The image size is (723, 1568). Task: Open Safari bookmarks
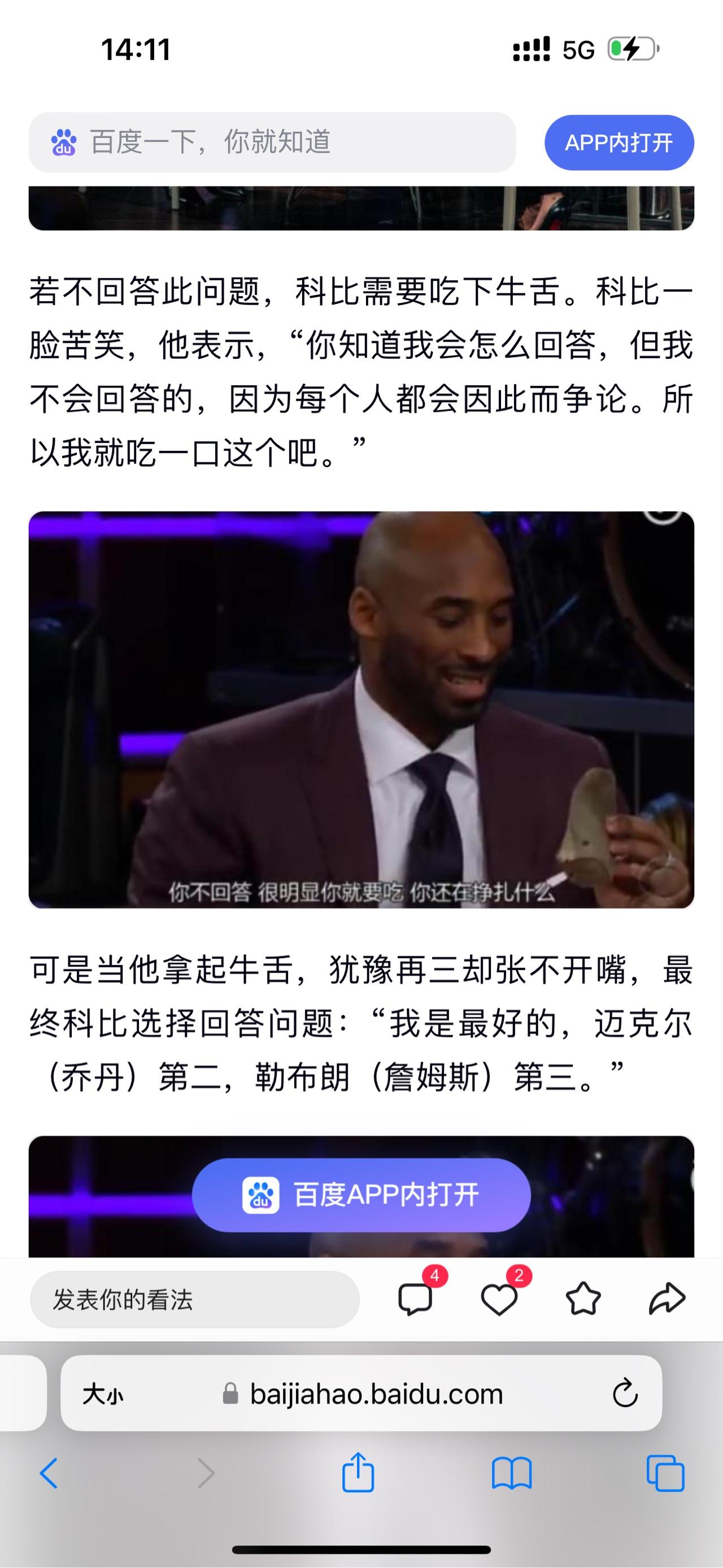(x=512, y=1474)
